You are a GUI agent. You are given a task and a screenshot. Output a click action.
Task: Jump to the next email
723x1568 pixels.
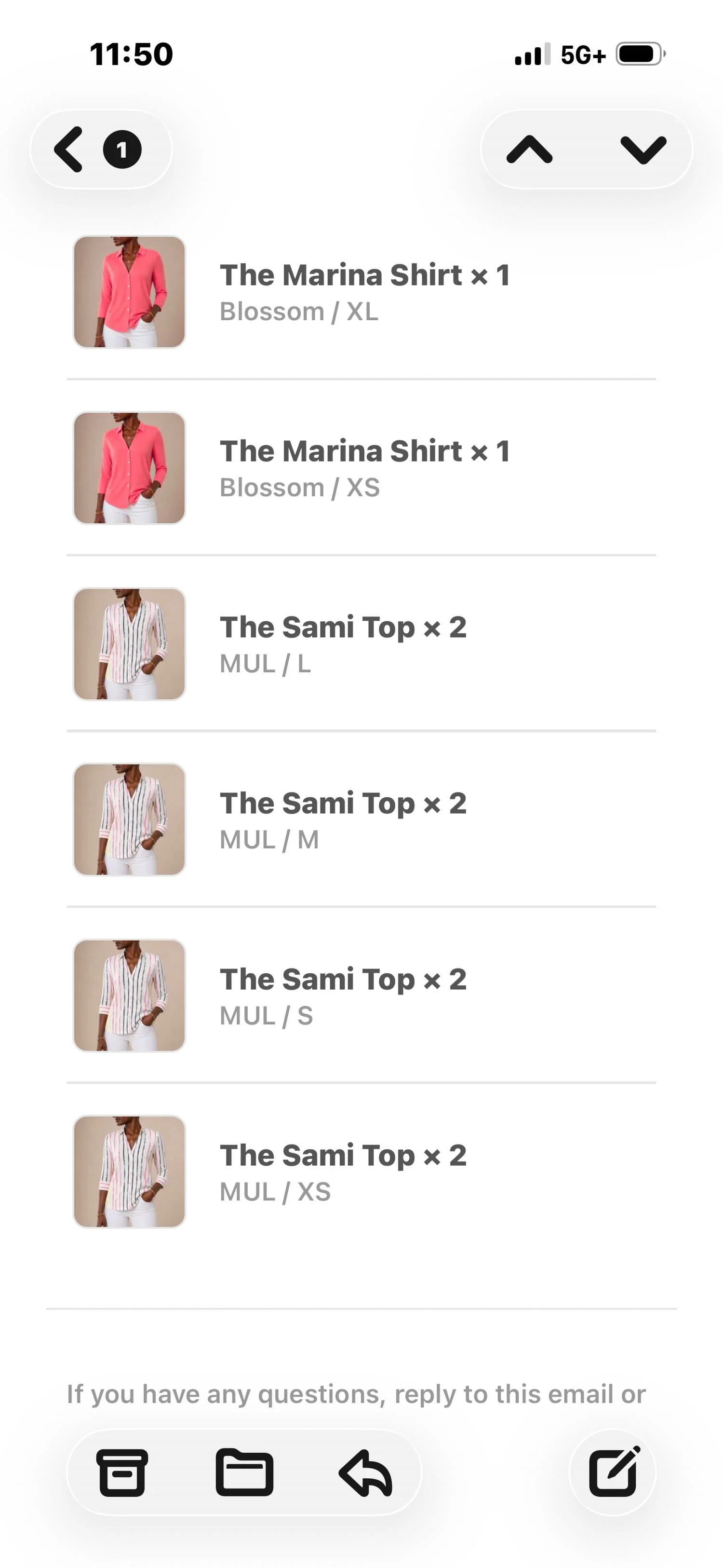pos(643,149)
